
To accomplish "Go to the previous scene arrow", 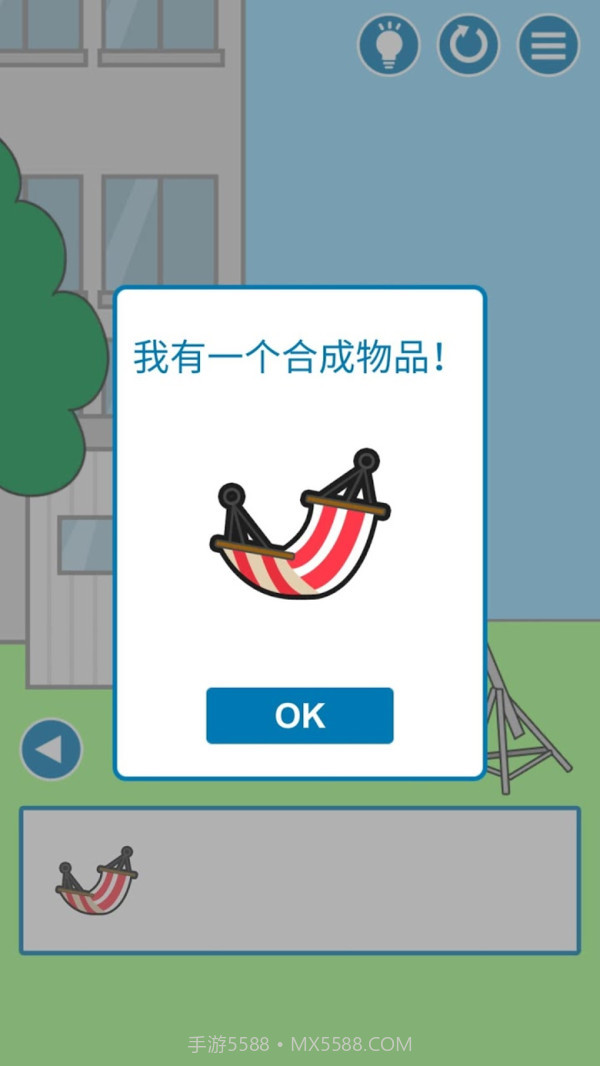I will [50, 749].
